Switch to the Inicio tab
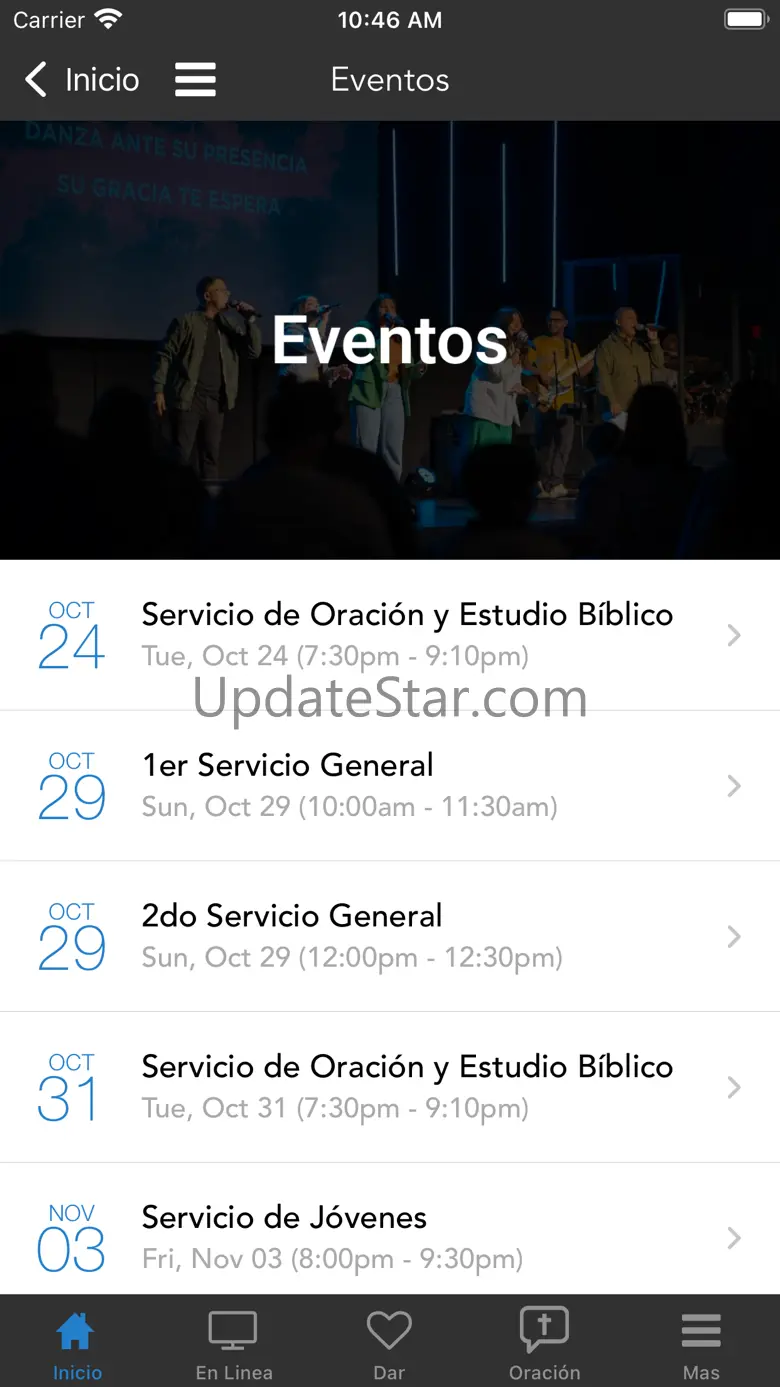The width and height of the screenshot is (780, 1387). [77, 1345]
